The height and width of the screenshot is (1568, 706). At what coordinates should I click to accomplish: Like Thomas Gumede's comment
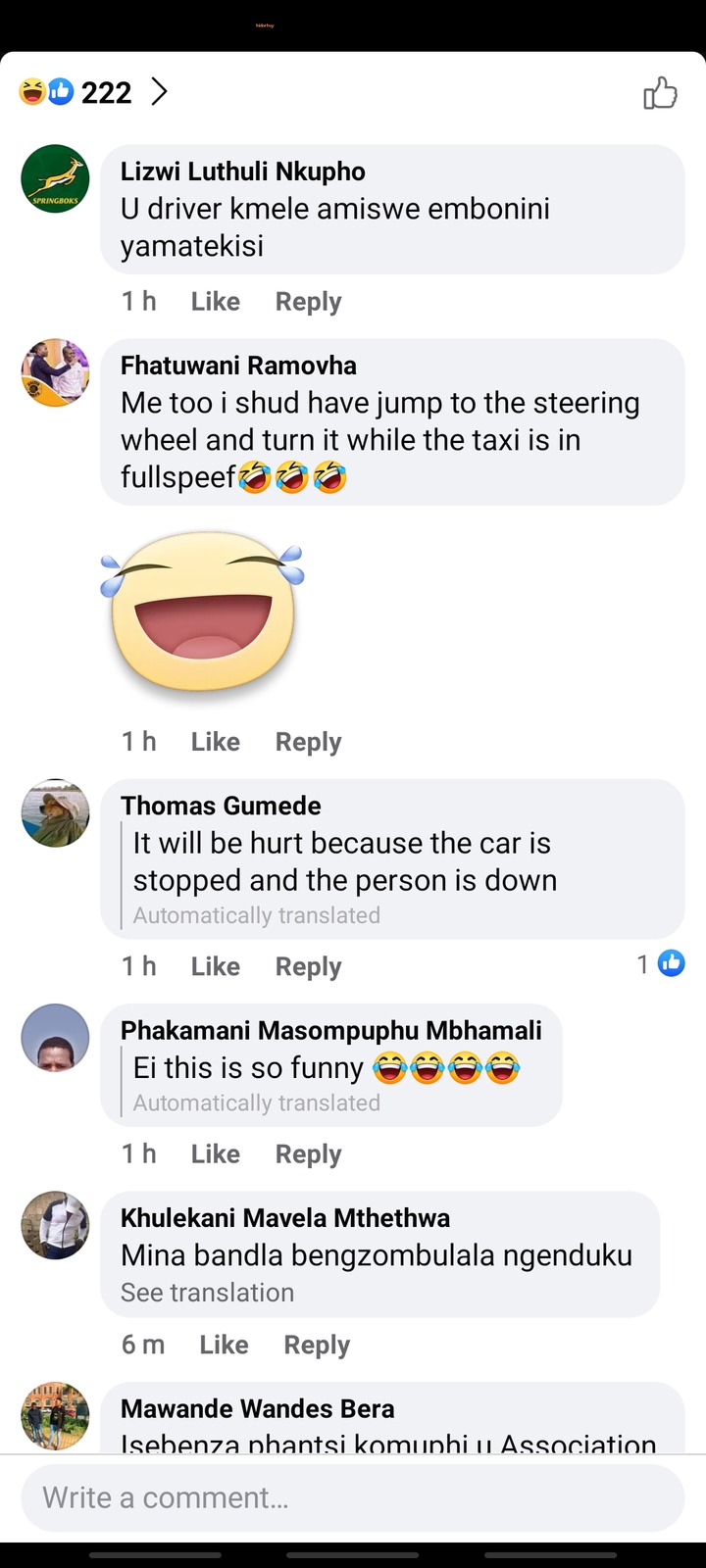[x=215, y=966]
